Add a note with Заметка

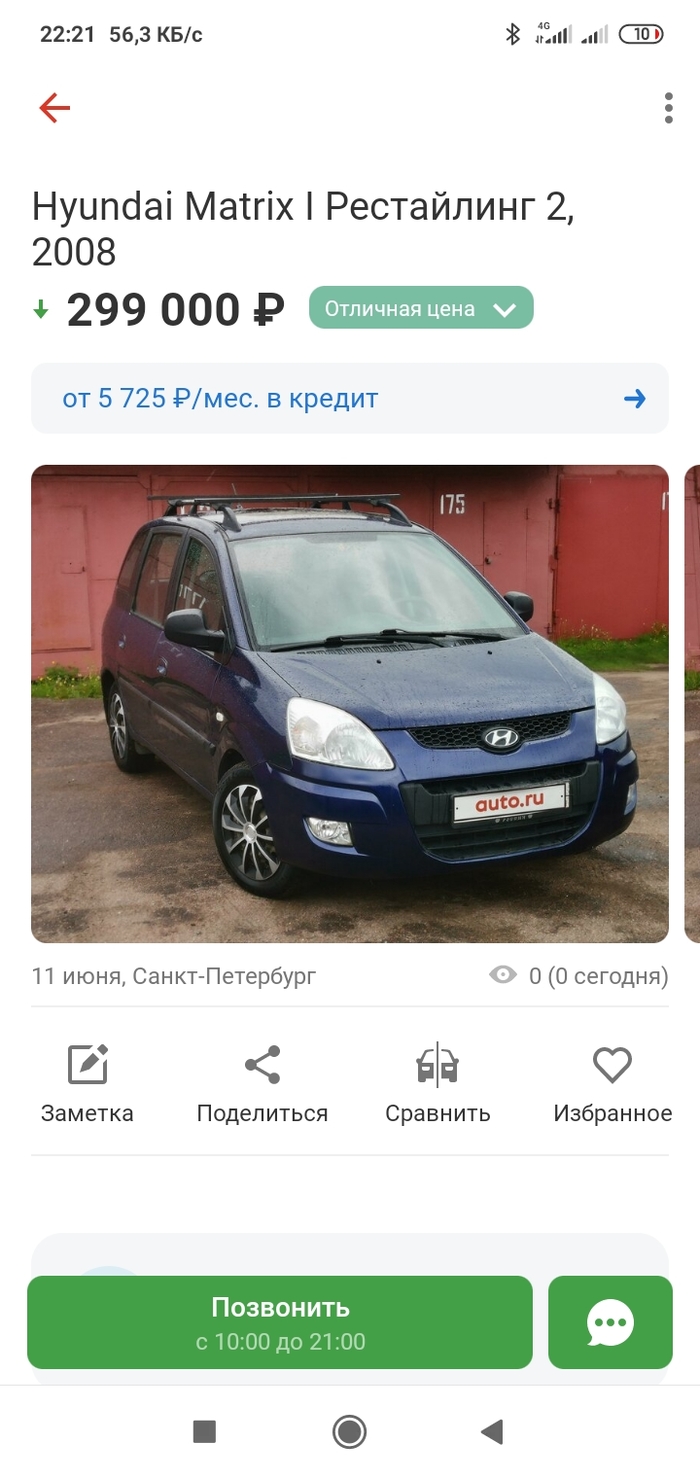click(87, 1084)
